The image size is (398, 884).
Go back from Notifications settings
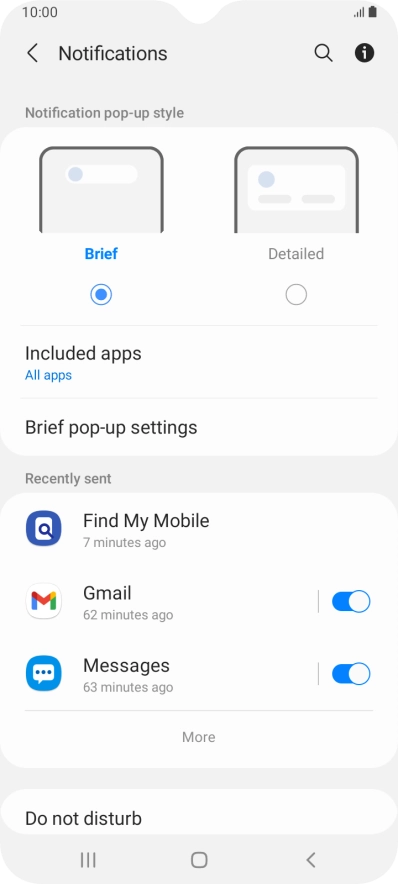click(x=33, y=54)
